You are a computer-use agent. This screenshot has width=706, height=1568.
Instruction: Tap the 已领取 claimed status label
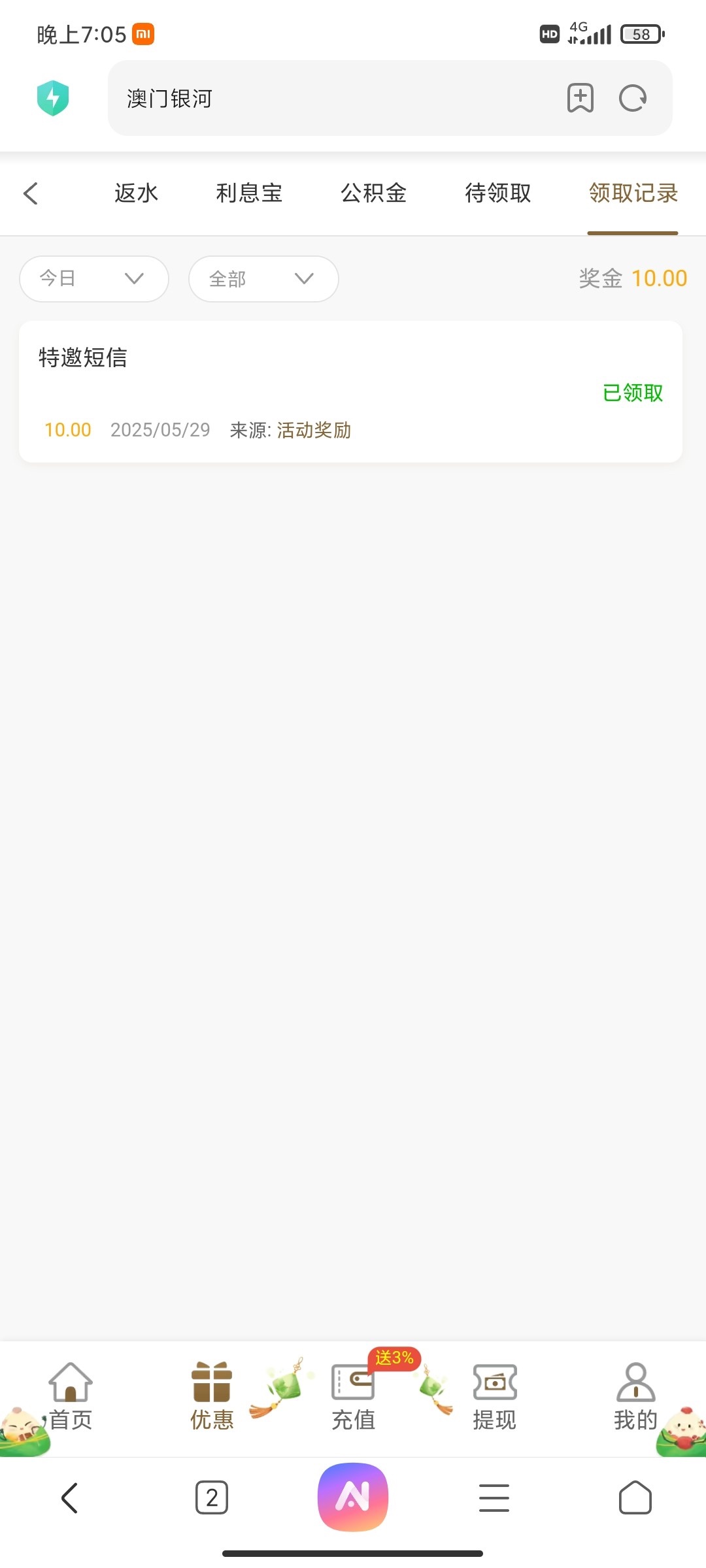click(632, 393)
